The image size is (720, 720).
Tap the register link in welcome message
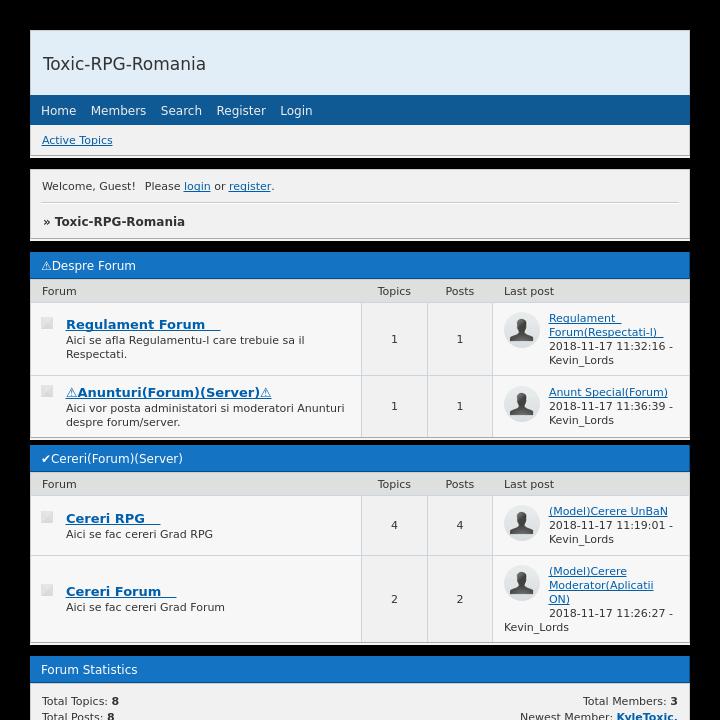(x=250, y=186)
